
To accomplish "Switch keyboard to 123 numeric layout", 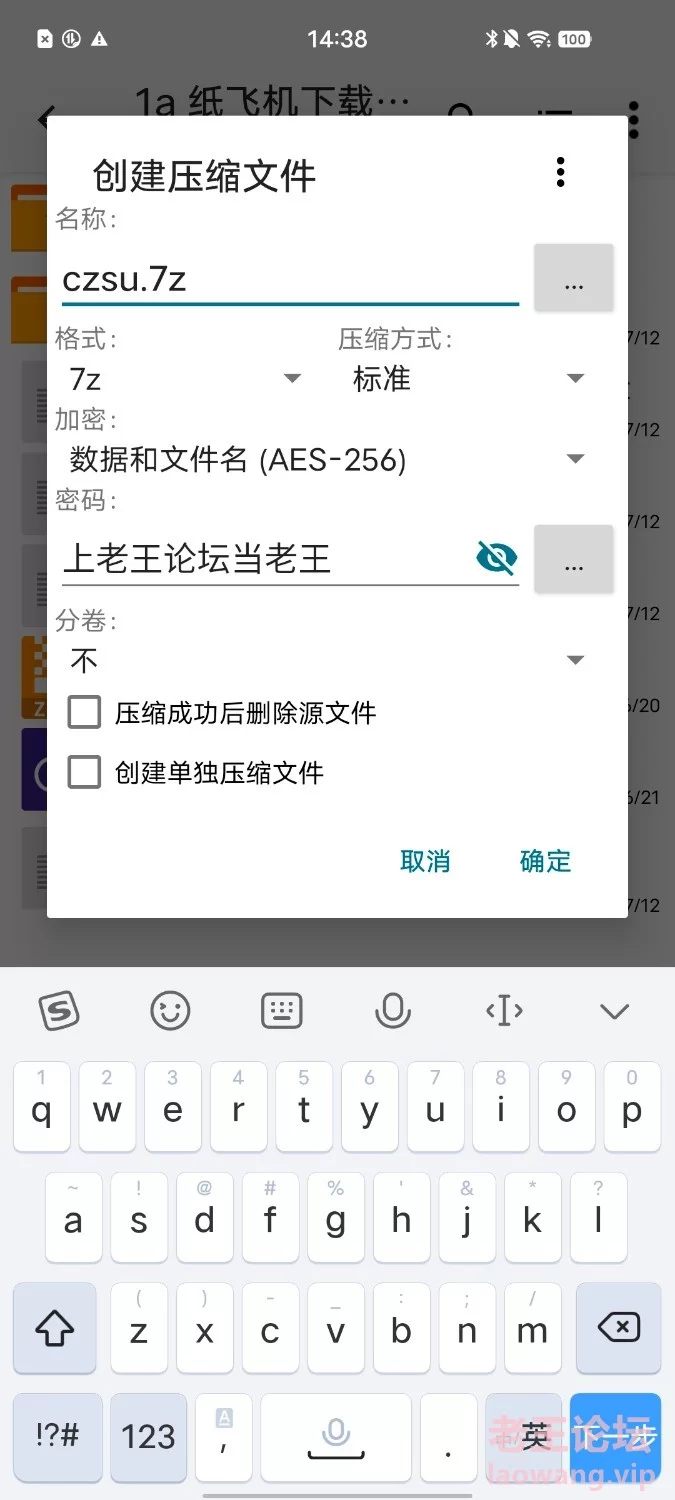I will point(148,1437).
